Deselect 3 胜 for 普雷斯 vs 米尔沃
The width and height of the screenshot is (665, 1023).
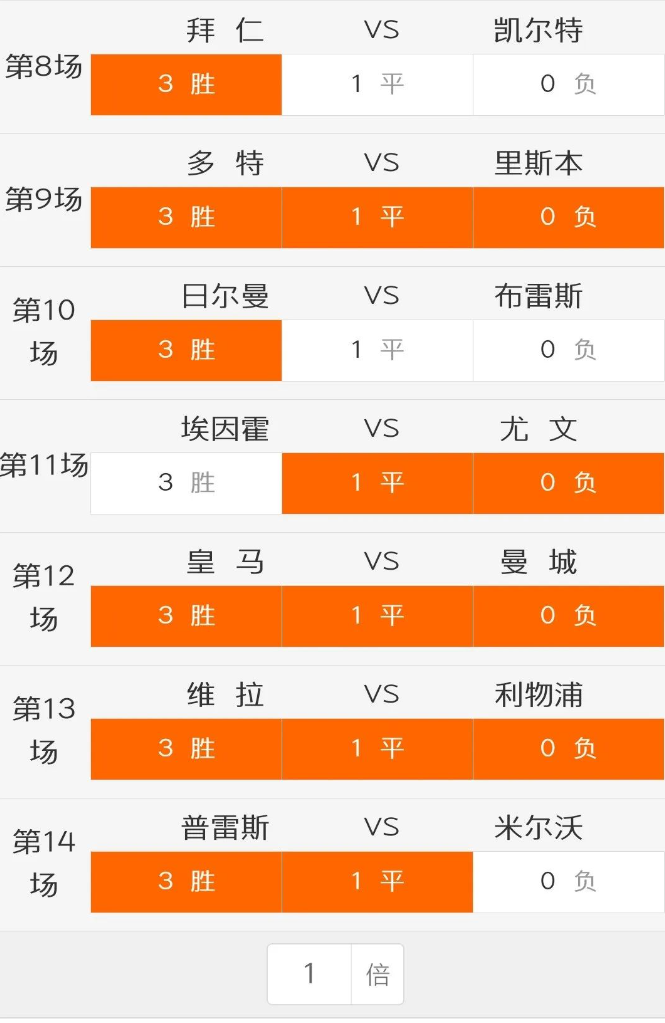186,882
